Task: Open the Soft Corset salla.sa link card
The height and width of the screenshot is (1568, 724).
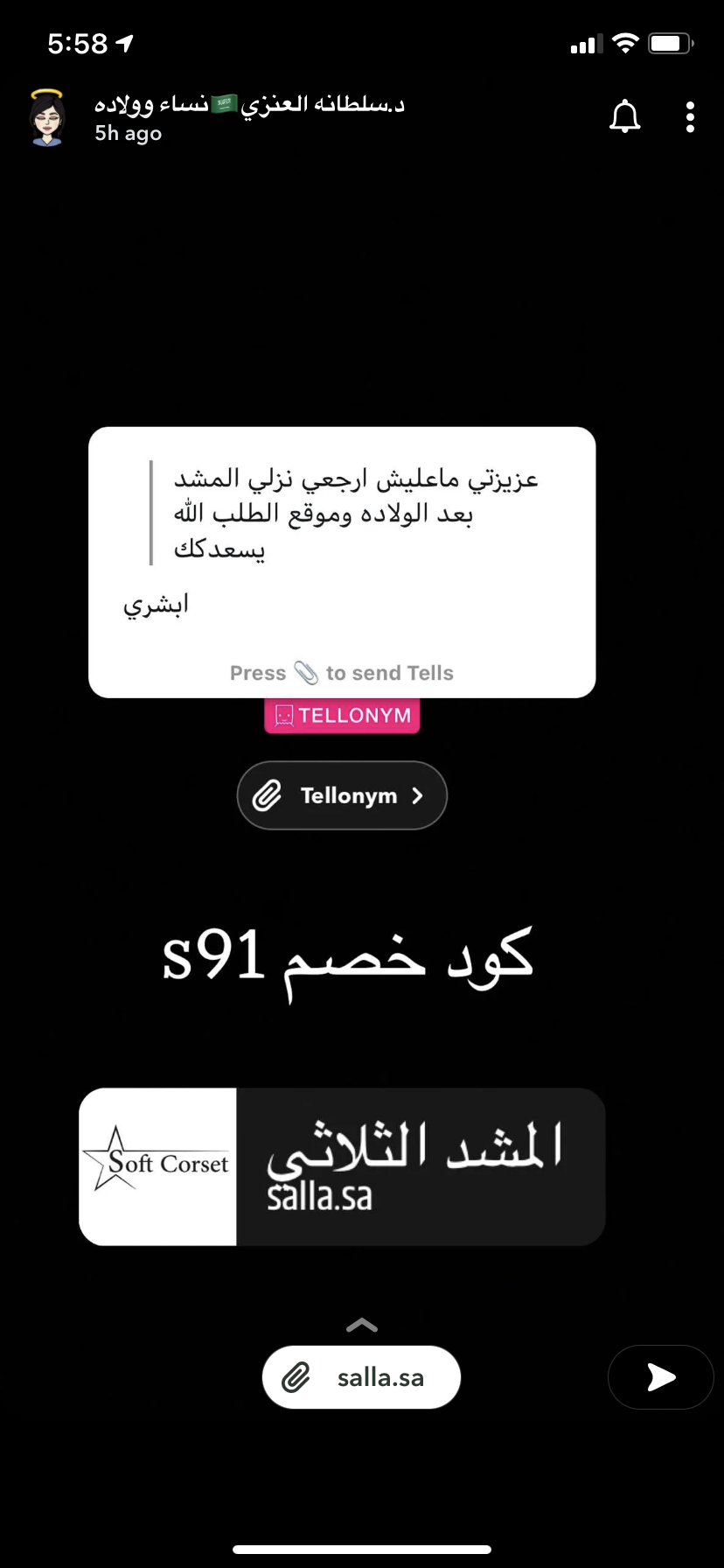Action: (342, 1166)
